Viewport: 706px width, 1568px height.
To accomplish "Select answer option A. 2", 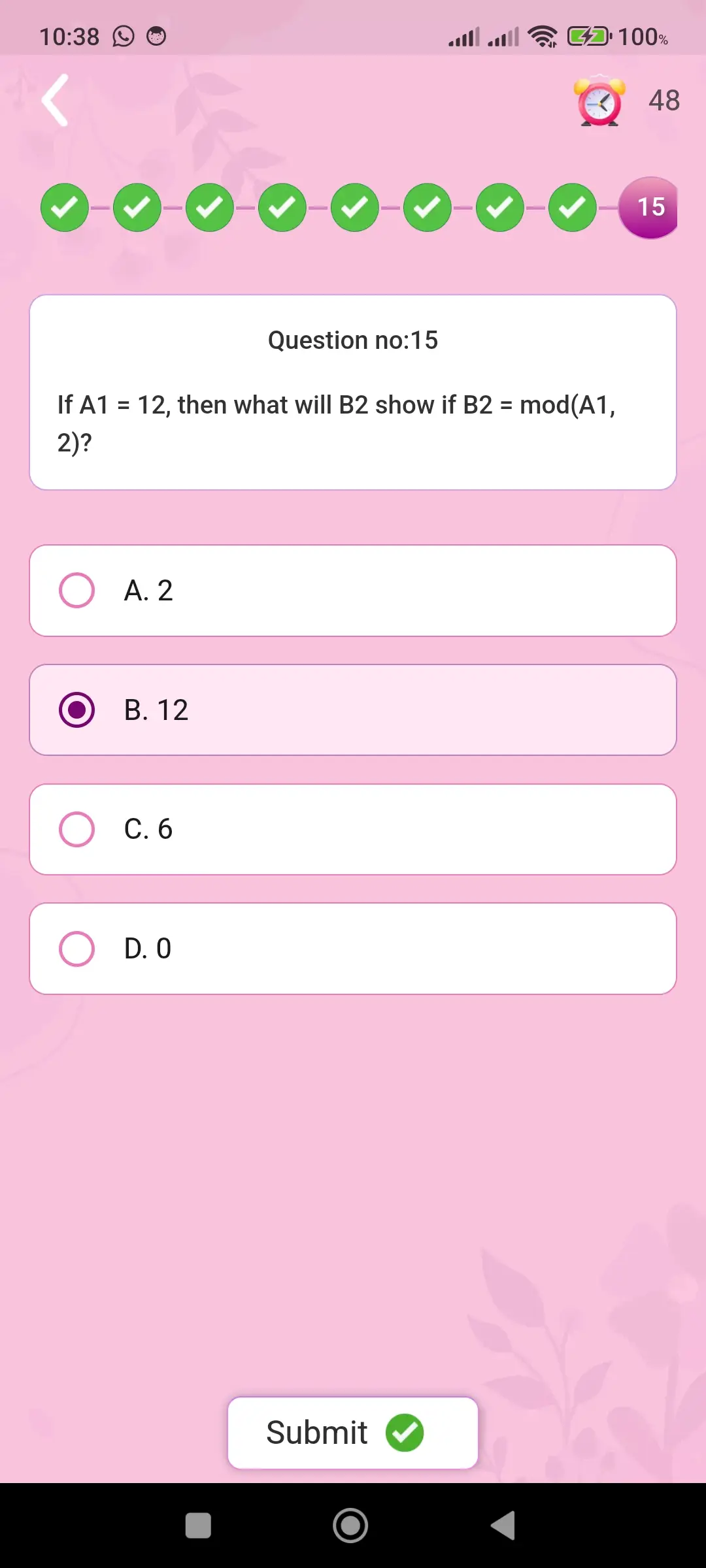I will pos(353,591).
